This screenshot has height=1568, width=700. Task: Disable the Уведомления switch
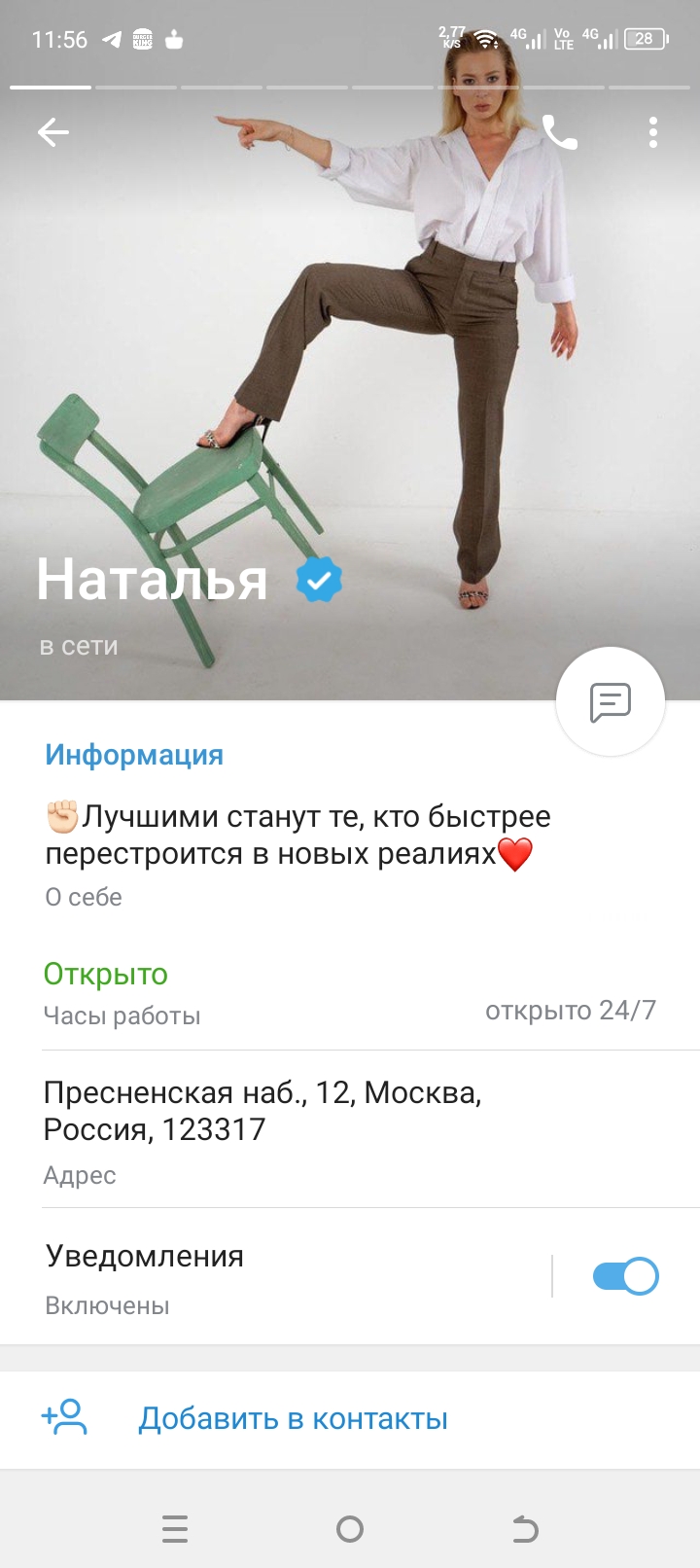625,1276
